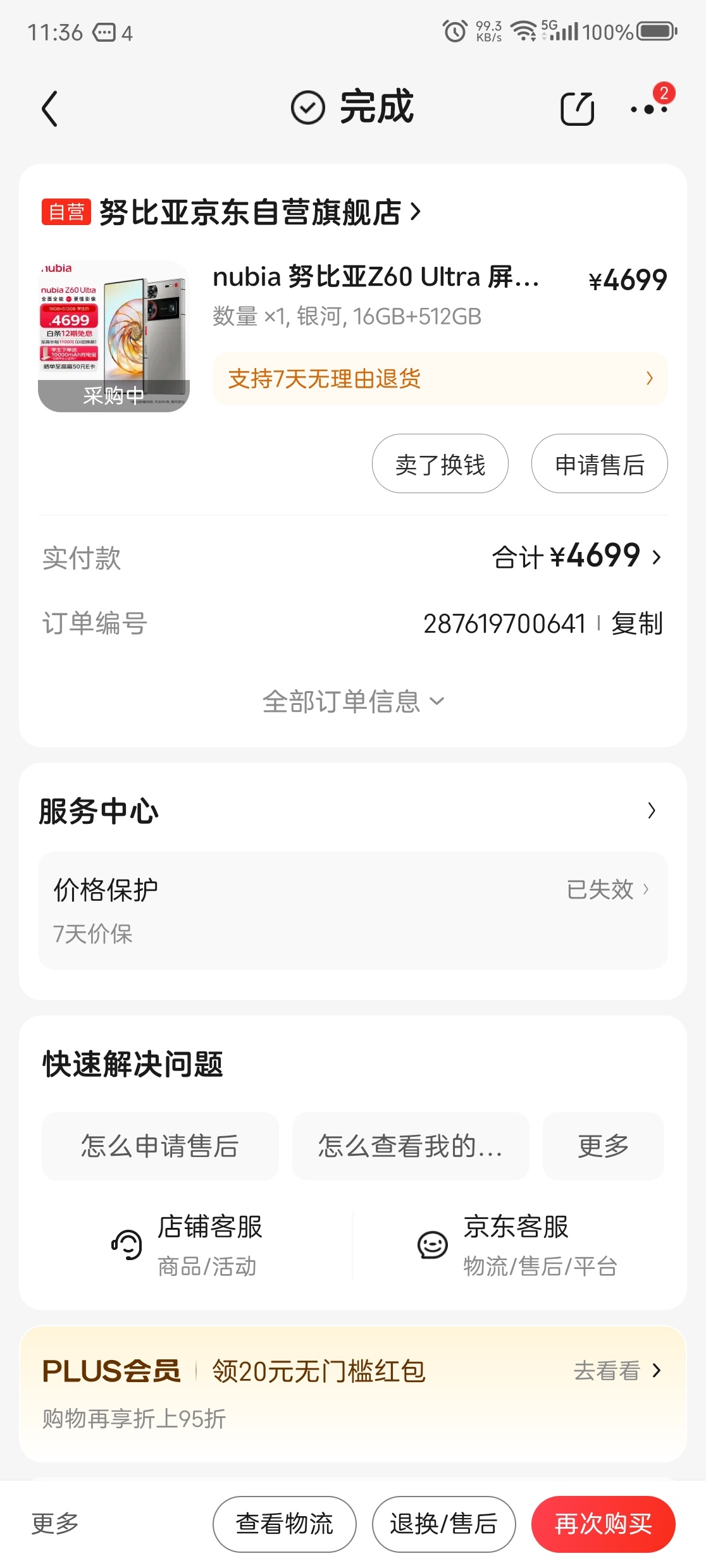This screenshot has height=1568, width=706.
Task: Copy the order number with 复制
Action: [636, 624]
